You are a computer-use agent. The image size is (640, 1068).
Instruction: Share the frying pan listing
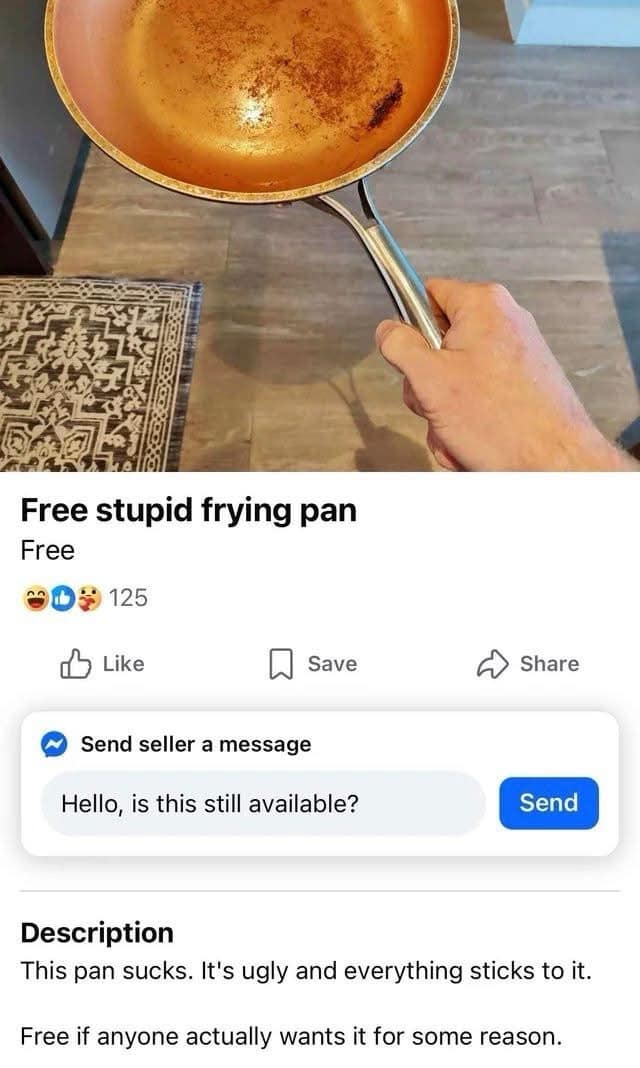[x=528, y=664]
